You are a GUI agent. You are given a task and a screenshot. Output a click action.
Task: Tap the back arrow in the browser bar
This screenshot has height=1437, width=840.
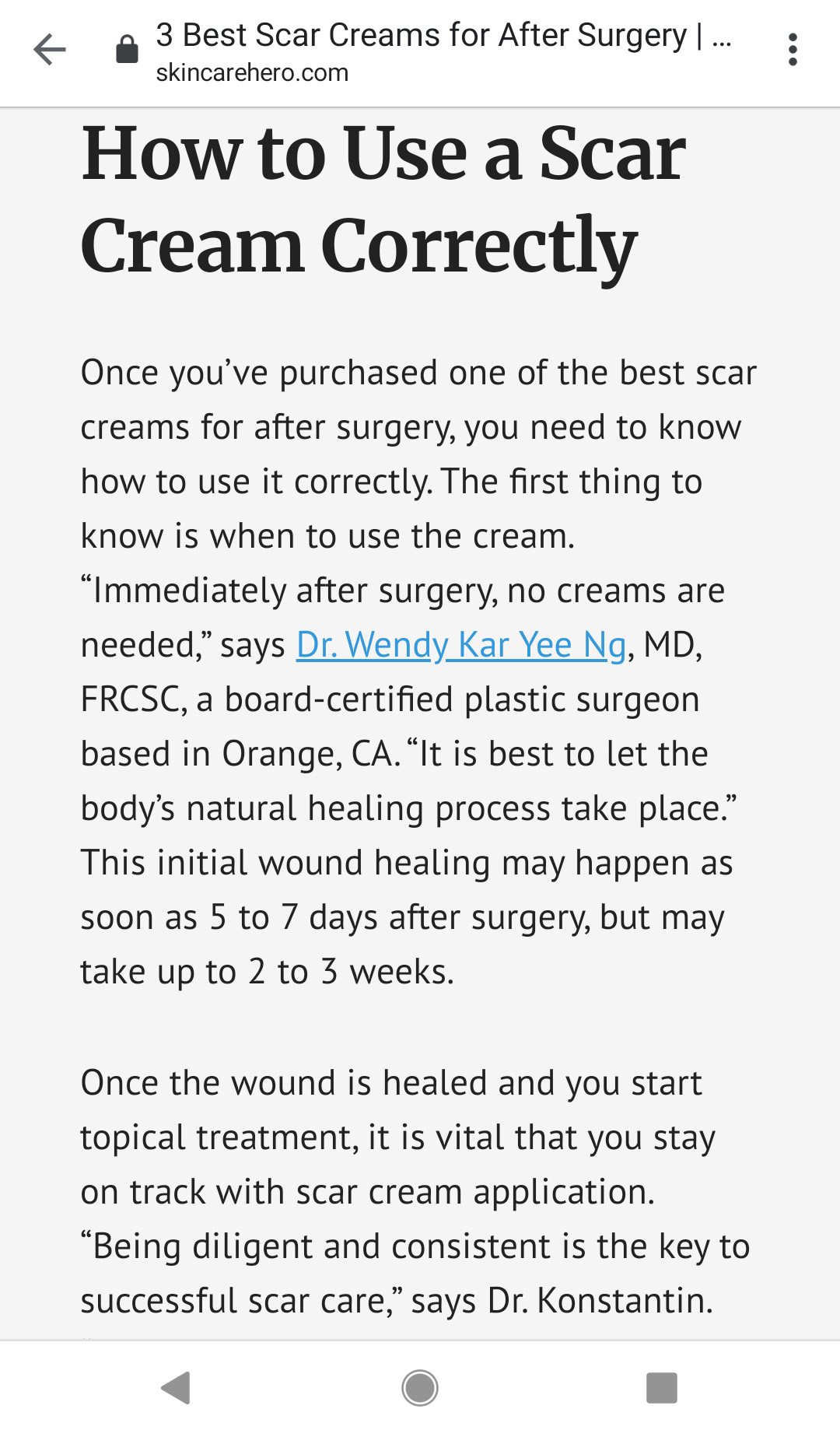51,50
